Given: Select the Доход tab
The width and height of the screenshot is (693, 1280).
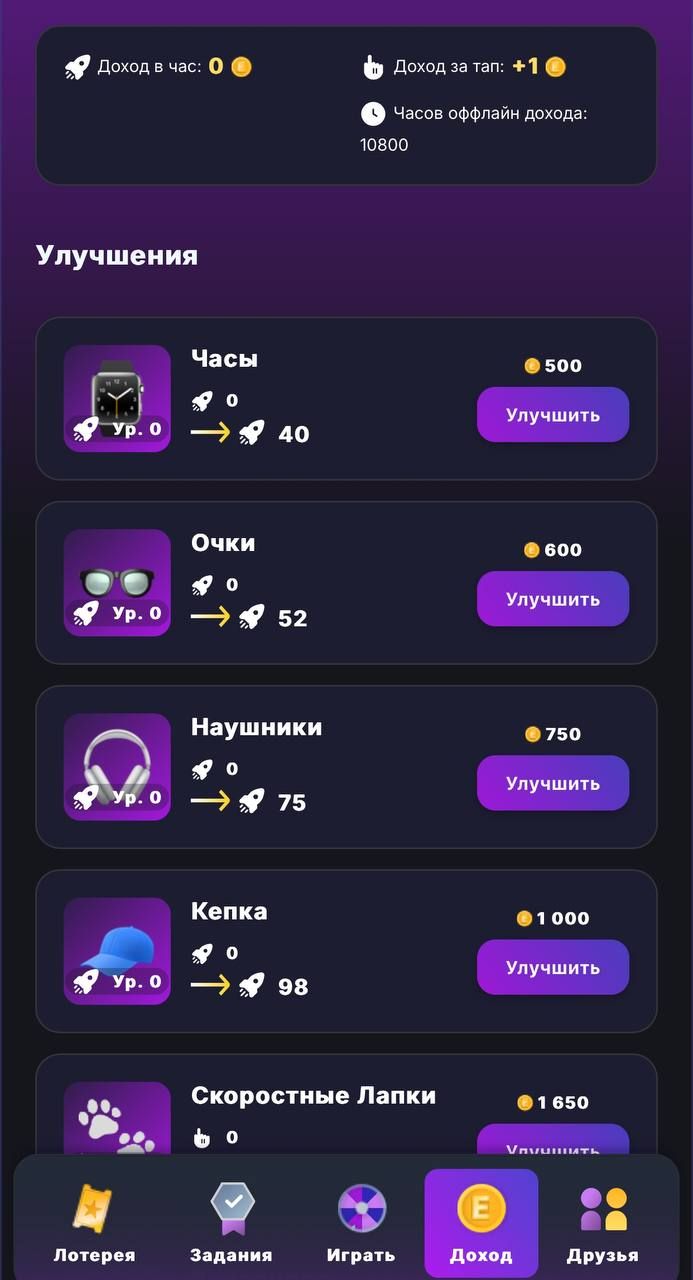Looking at the screenshot, I should point(481,1224).
